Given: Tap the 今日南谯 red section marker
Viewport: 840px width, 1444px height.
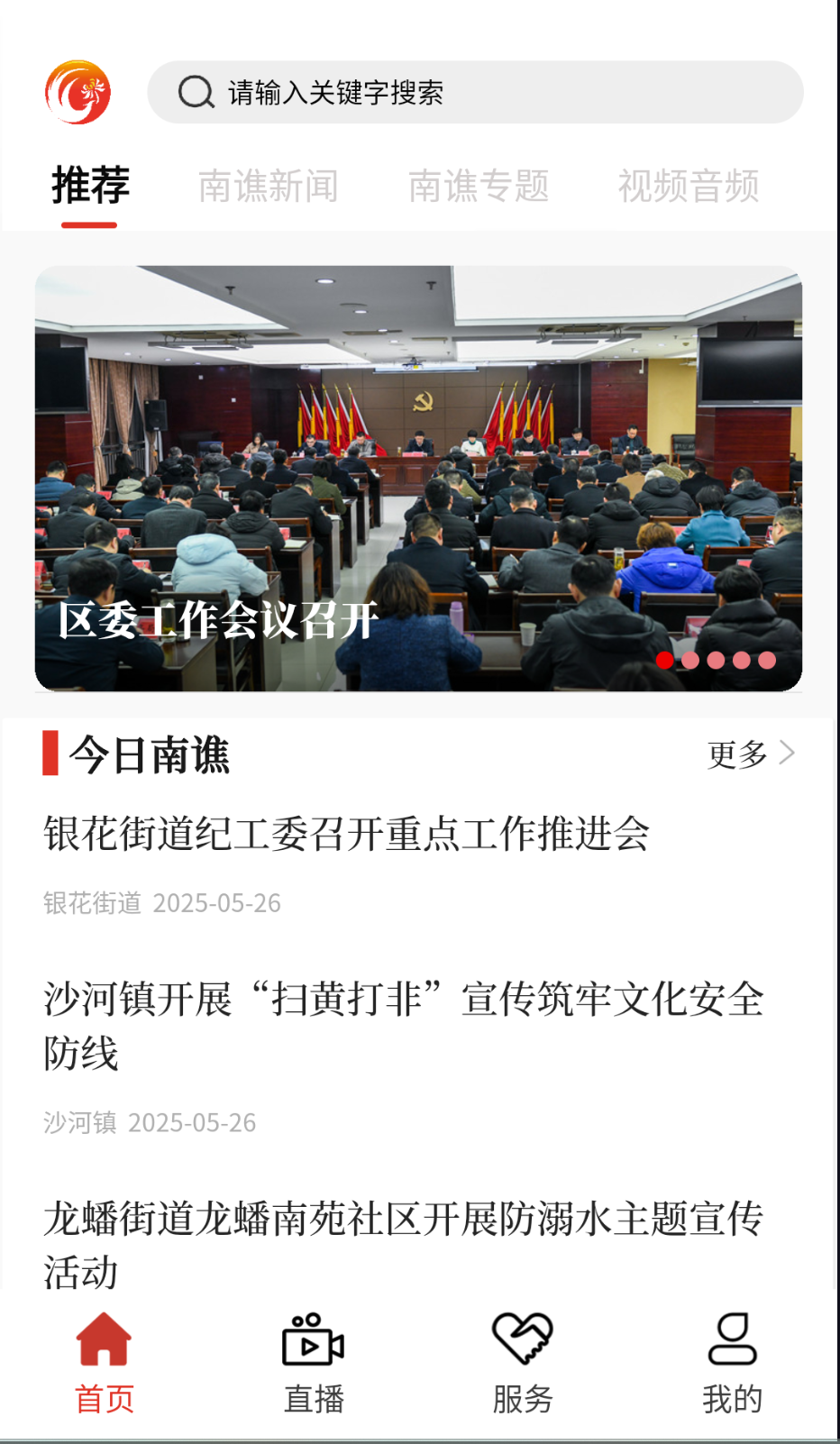Looking at the screenshot, I should click(x=51, y=755).
